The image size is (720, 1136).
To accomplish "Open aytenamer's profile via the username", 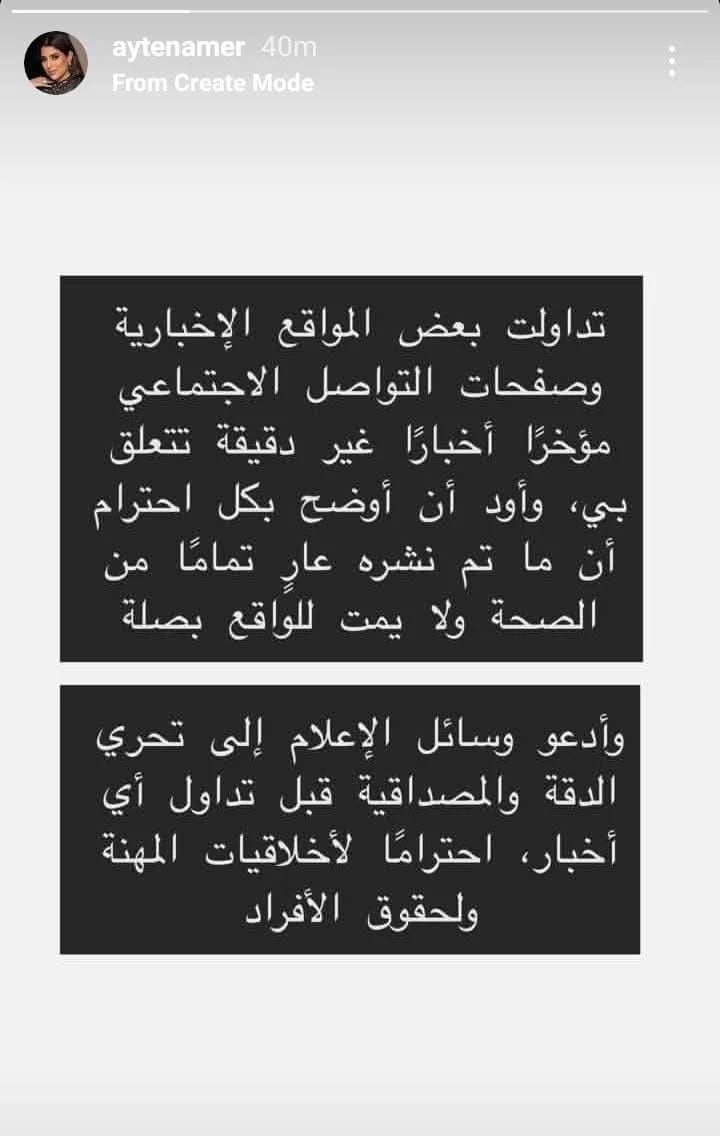I will [x=178, y=45].
